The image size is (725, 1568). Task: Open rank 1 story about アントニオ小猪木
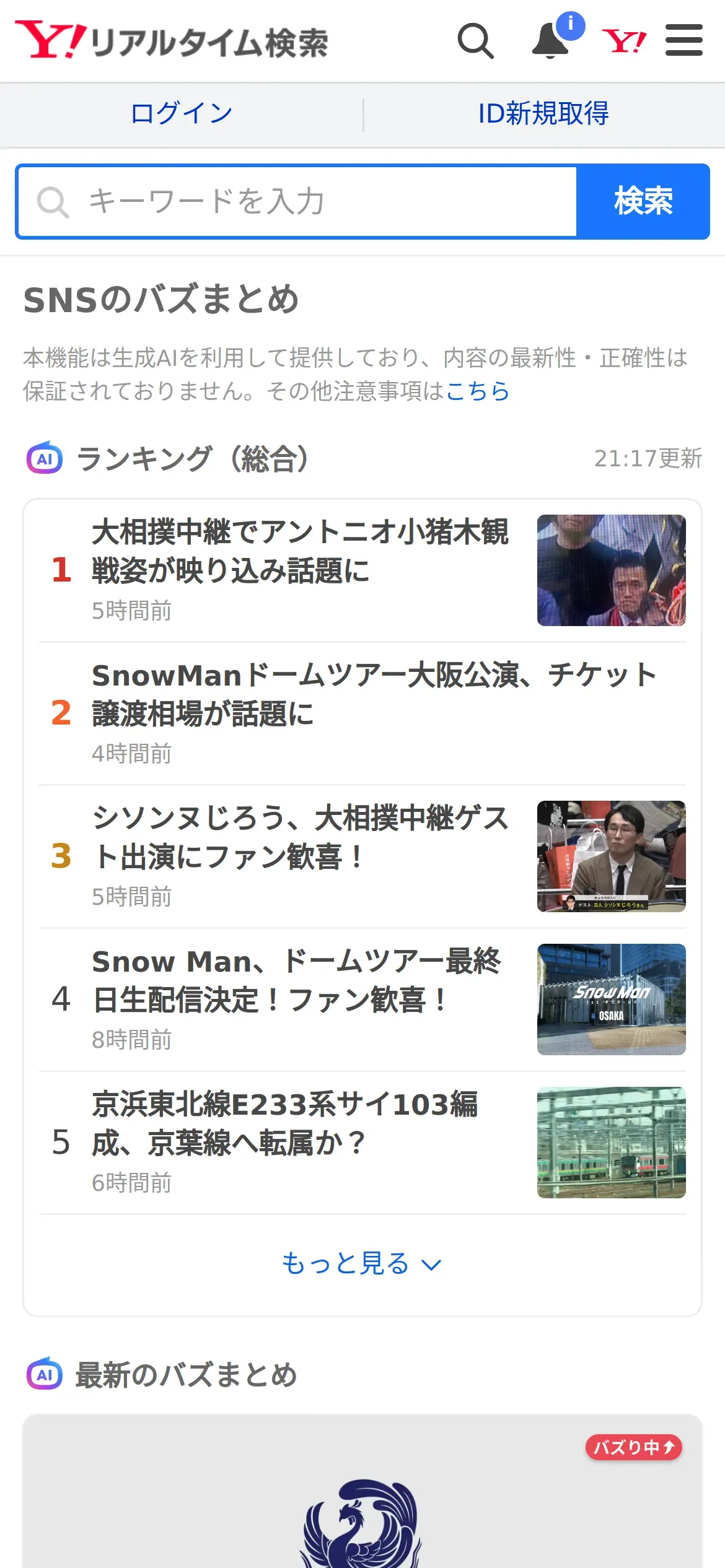tap(300, 551)
